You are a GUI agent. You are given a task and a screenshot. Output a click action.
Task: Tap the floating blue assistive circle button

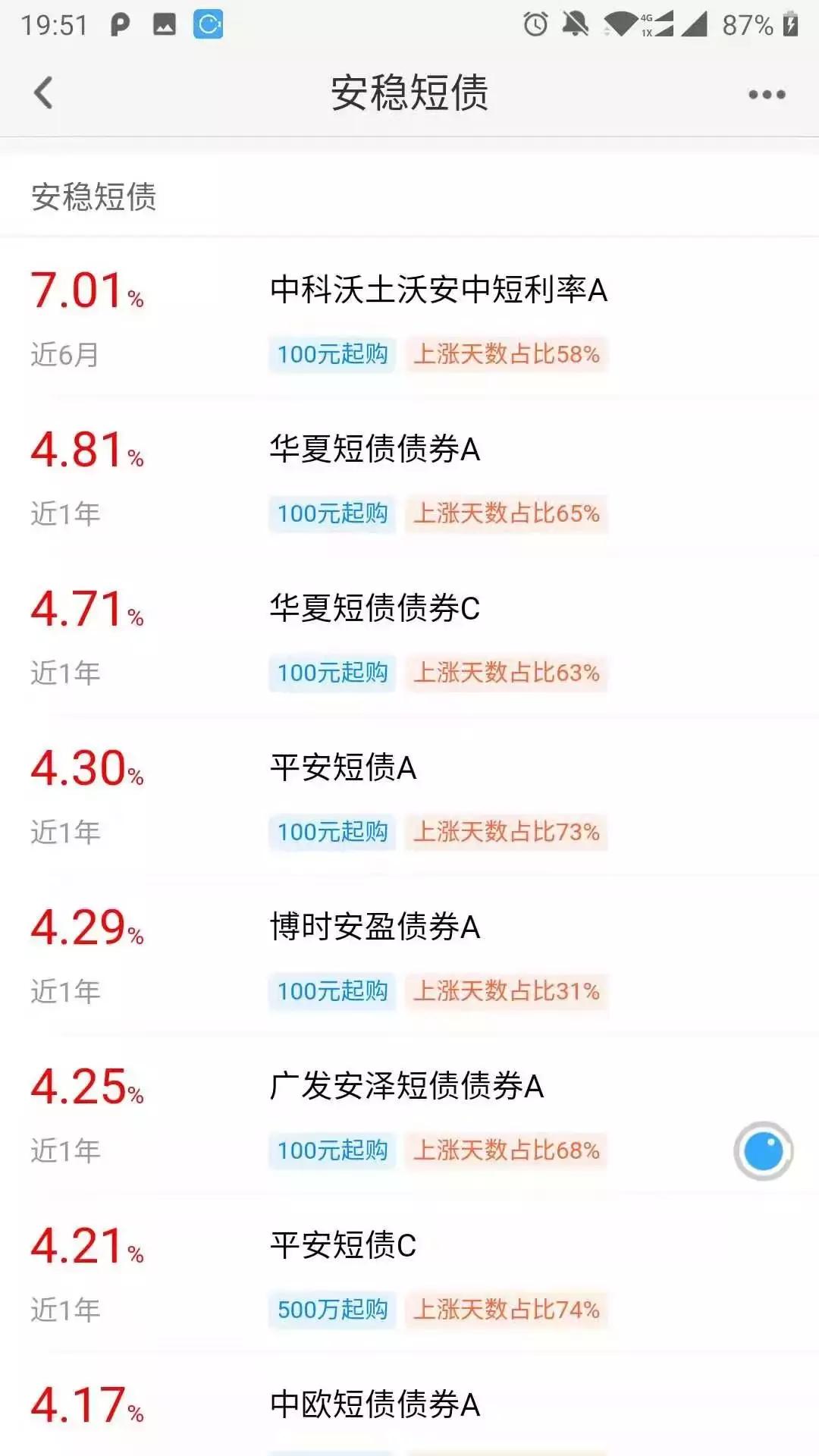point(764,1150)
